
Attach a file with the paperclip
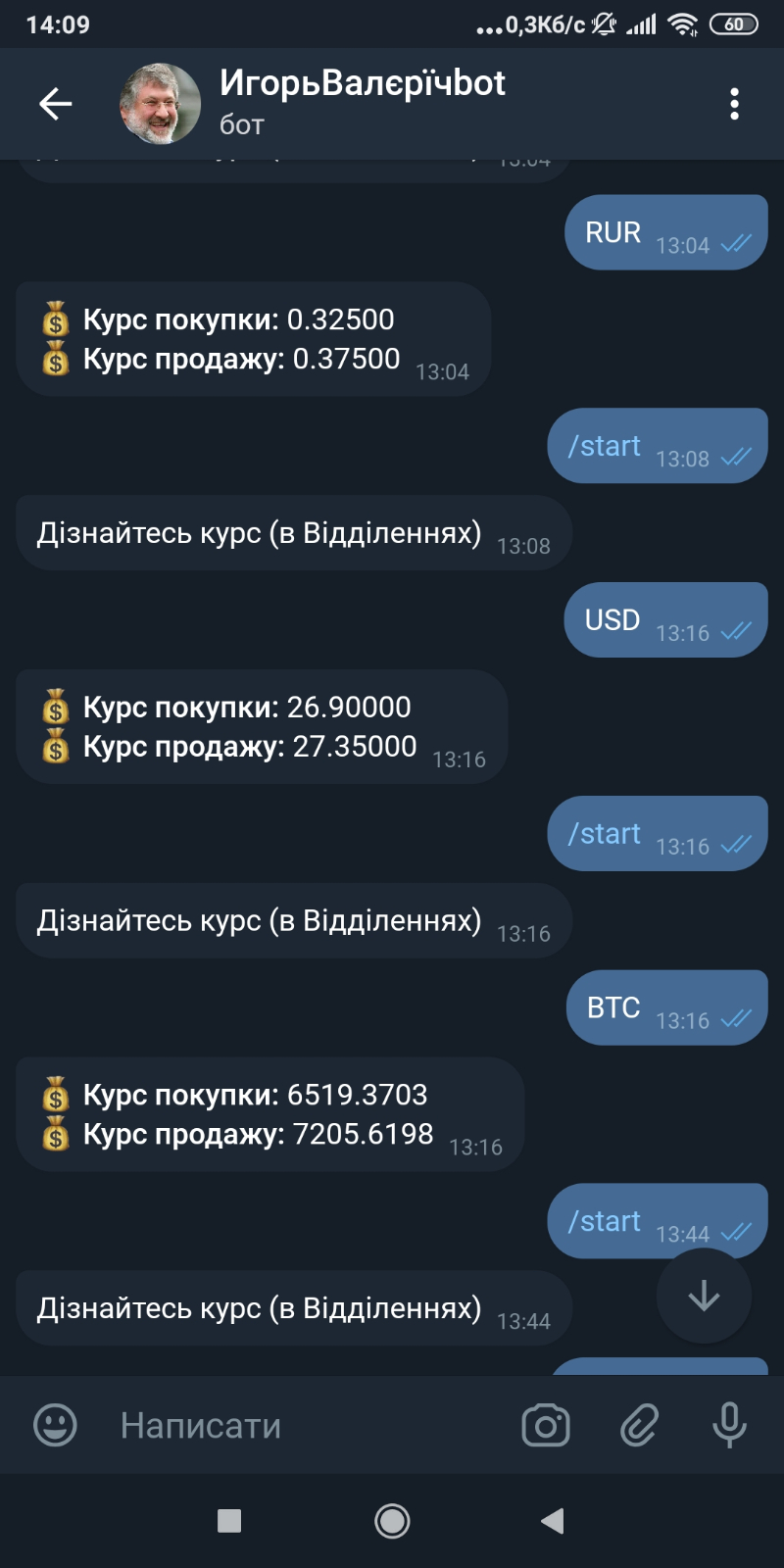pos(639,1425)
